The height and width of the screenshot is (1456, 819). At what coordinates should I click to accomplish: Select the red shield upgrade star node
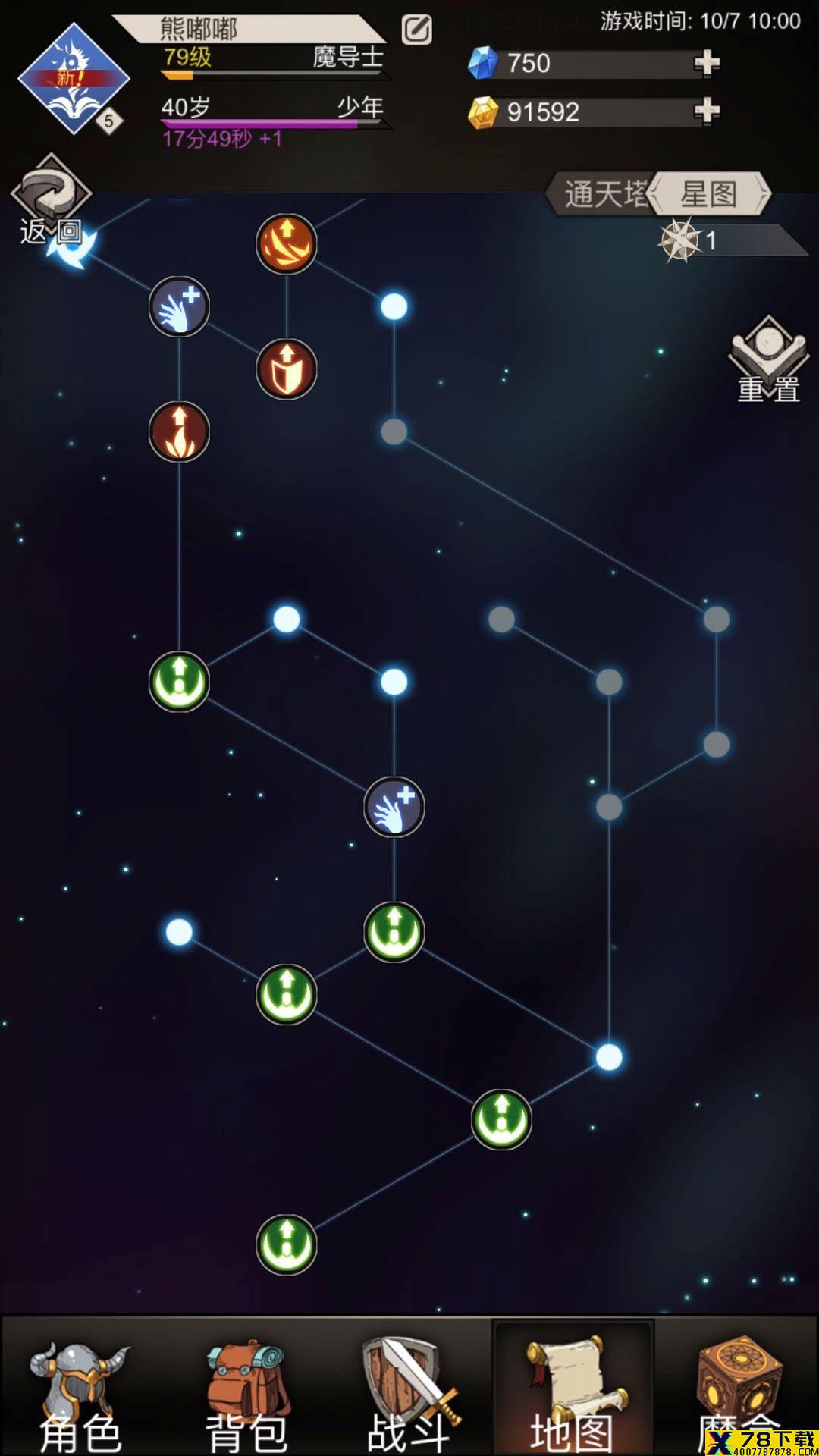(x=286, y=369)
